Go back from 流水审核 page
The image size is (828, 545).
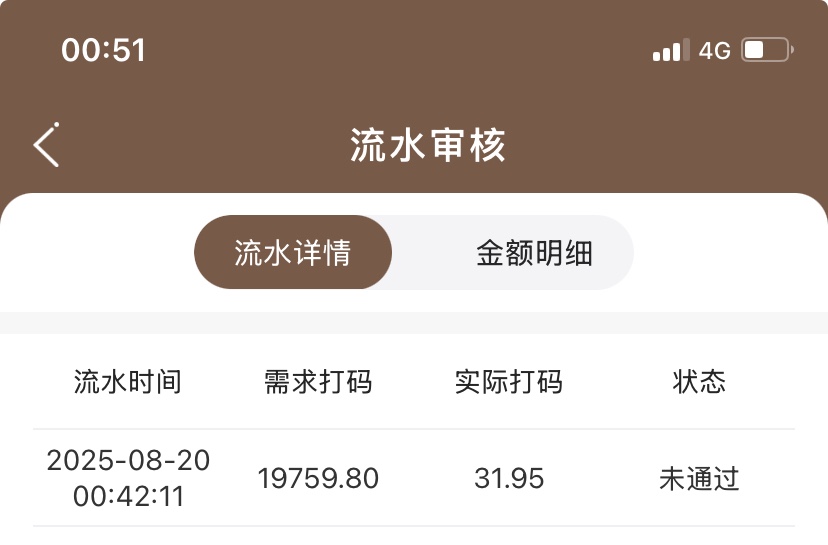point(46,145)
